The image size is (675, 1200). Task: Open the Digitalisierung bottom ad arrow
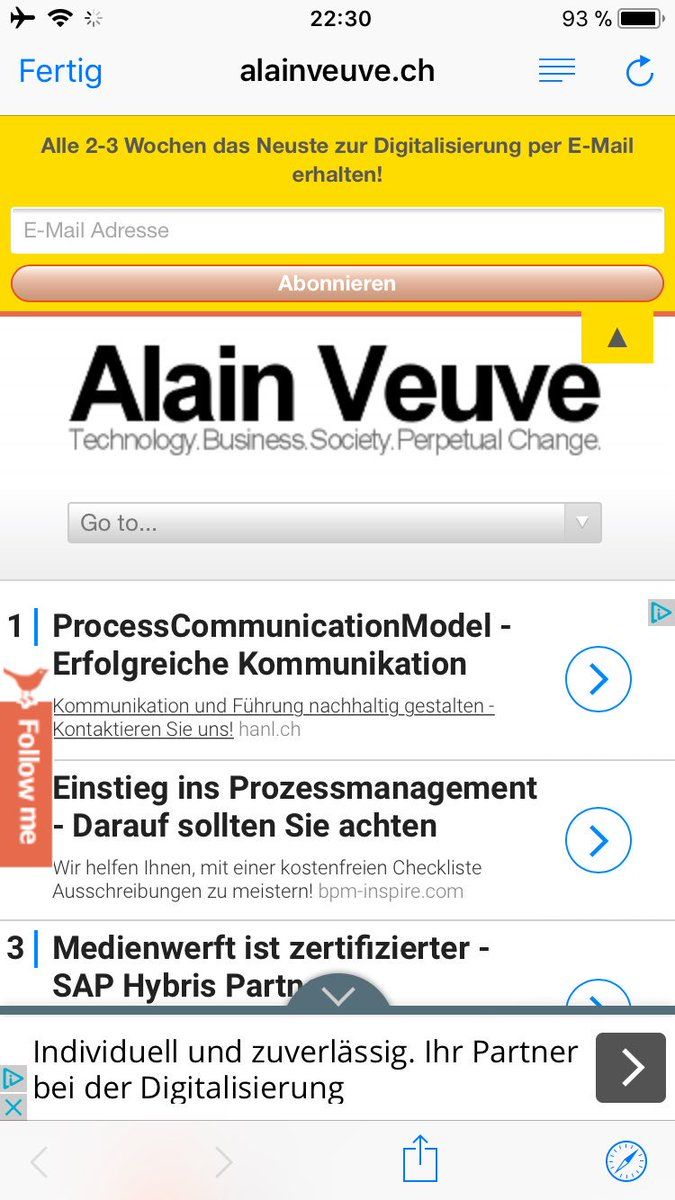coord(630,1068)
